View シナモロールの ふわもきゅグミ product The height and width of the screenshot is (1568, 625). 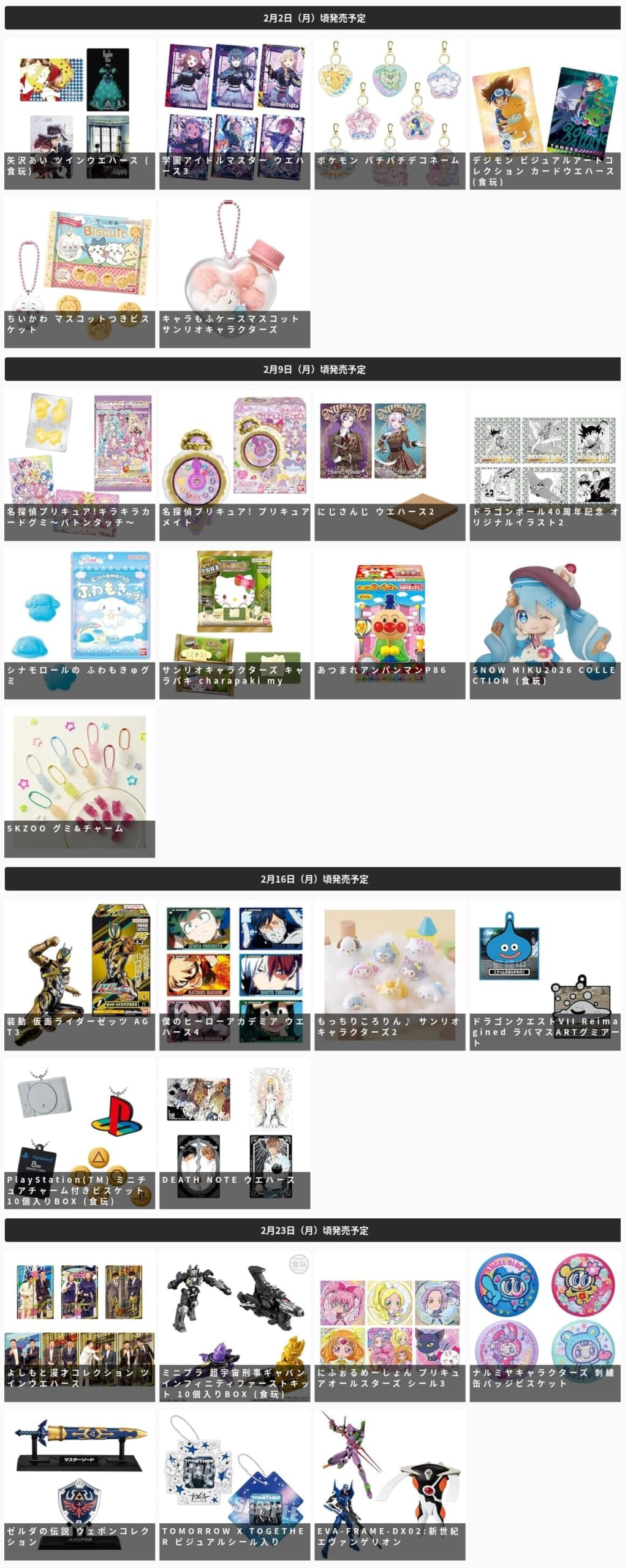coord(80,624)
